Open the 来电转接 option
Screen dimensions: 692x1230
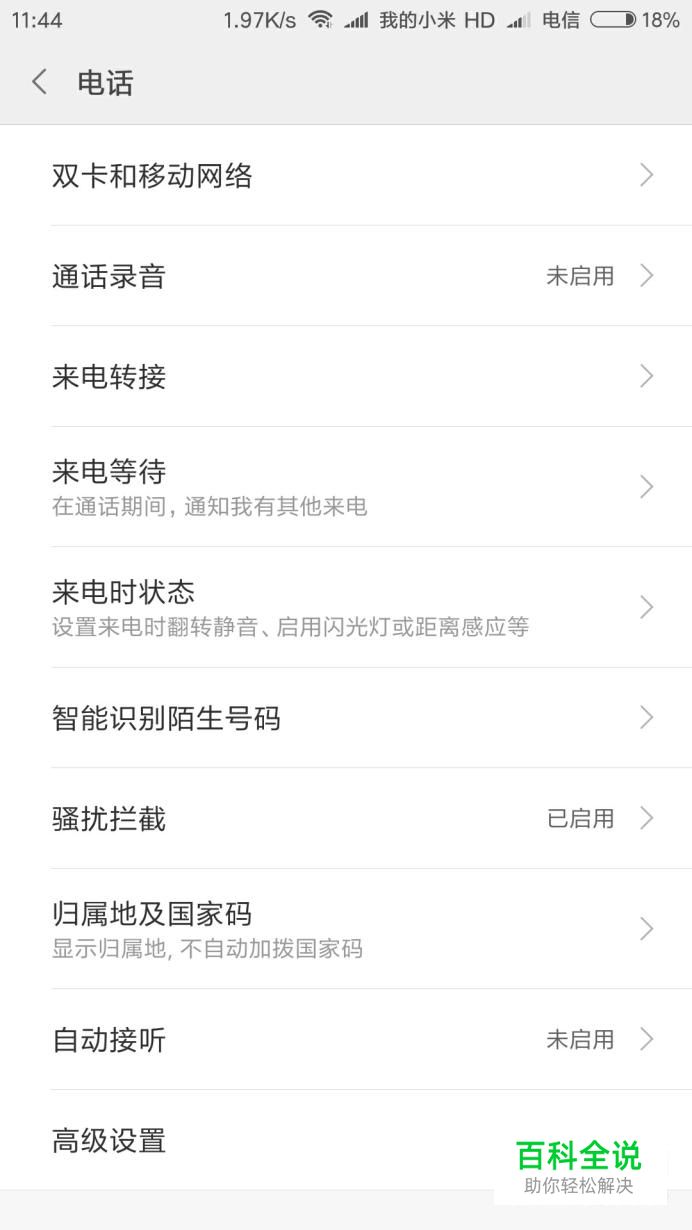point(346,376)
